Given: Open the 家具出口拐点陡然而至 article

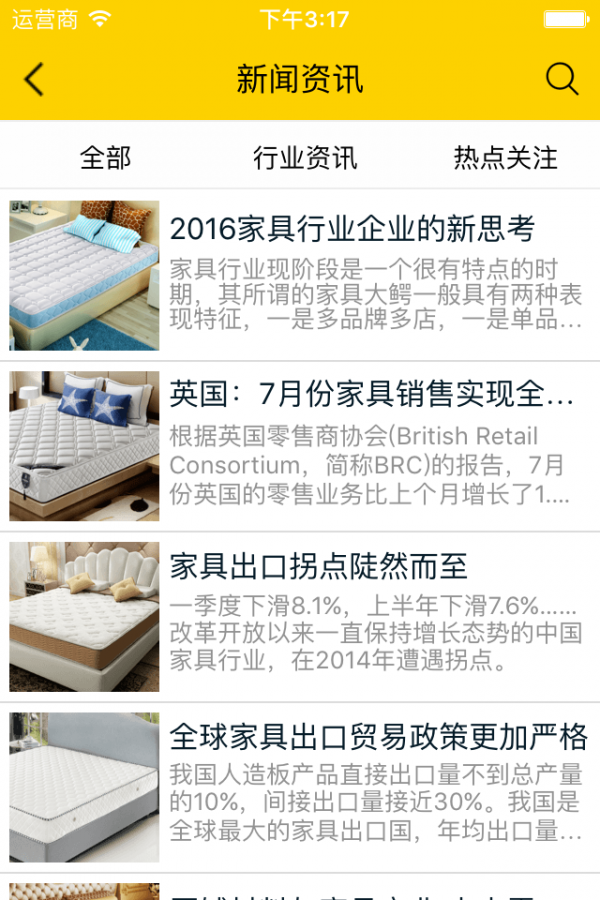Looking at the screenshot, I should pyautogui.click(x=318, y=566).
